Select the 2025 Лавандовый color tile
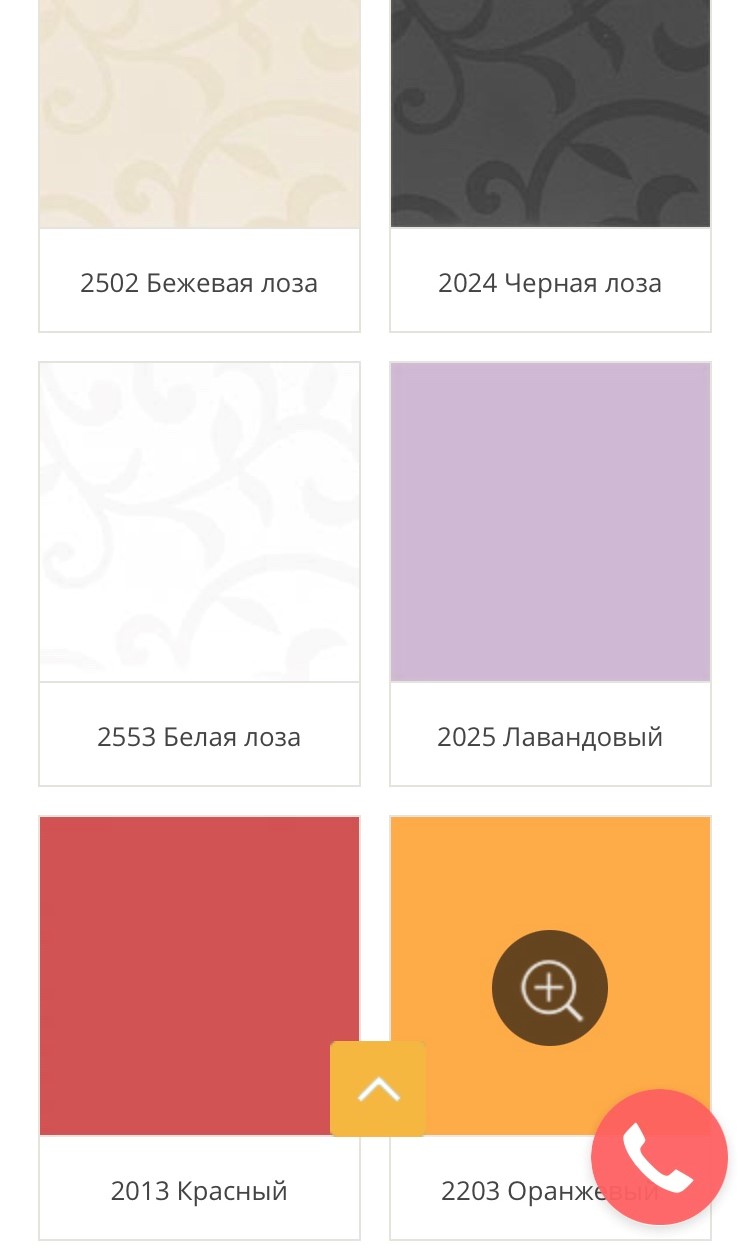This screenshot has width=750, height=1250. tap(550, 522)
